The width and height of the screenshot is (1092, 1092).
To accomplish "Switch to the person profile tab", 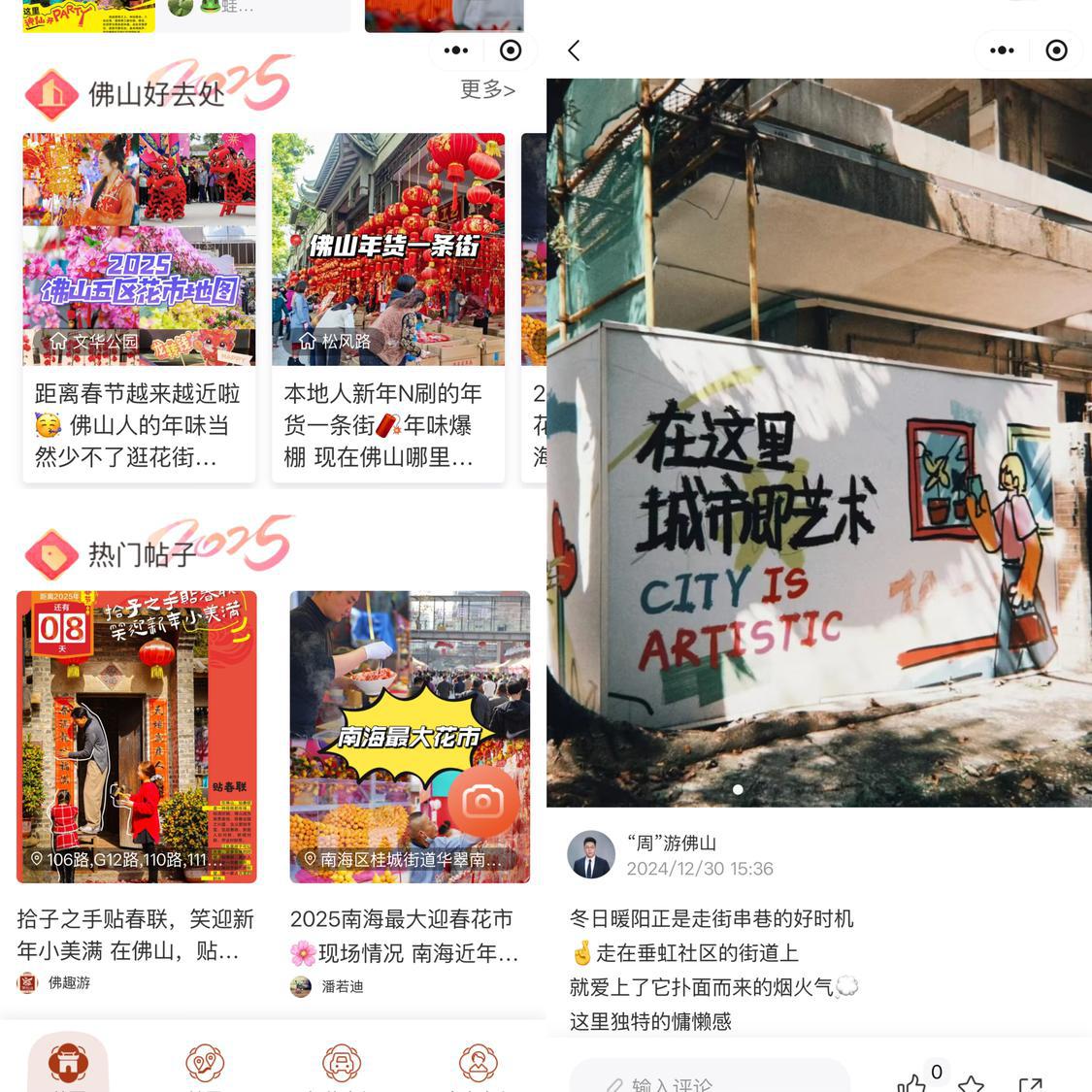I will (x=479, y=1064).
